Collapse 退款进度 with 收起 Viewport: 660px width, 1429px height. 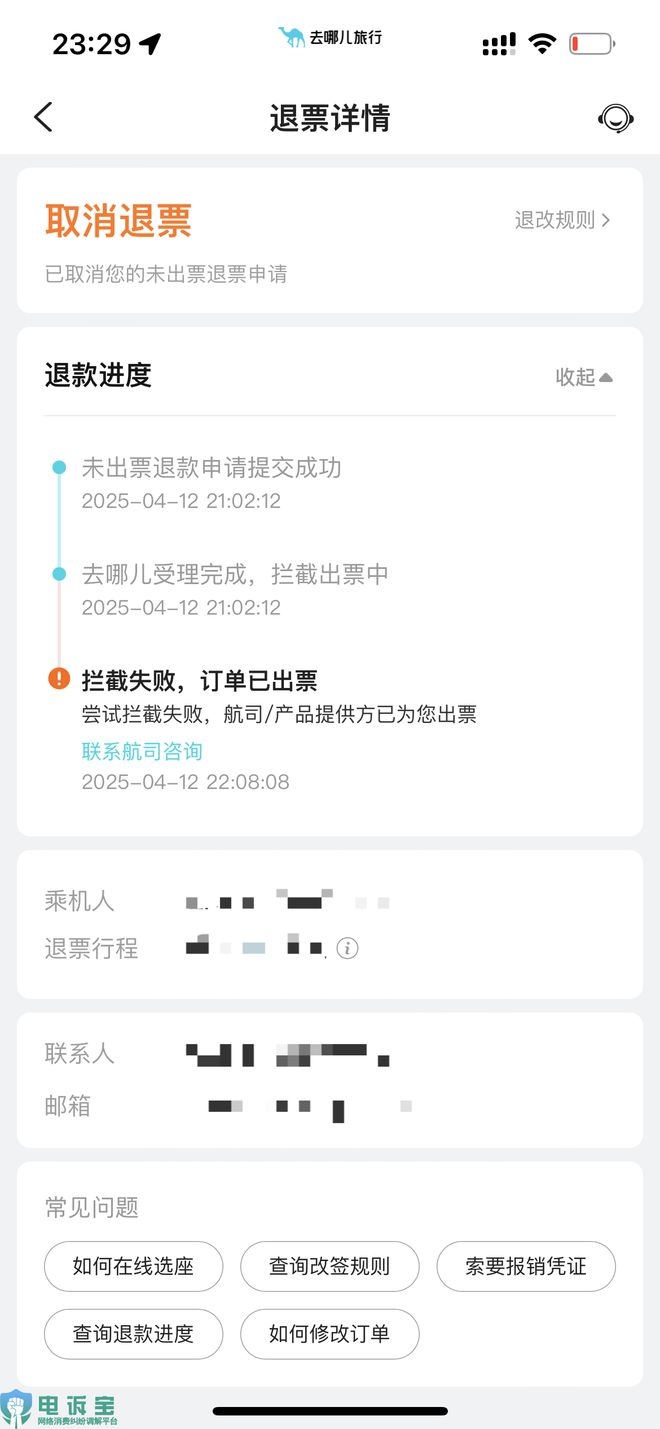584,377
